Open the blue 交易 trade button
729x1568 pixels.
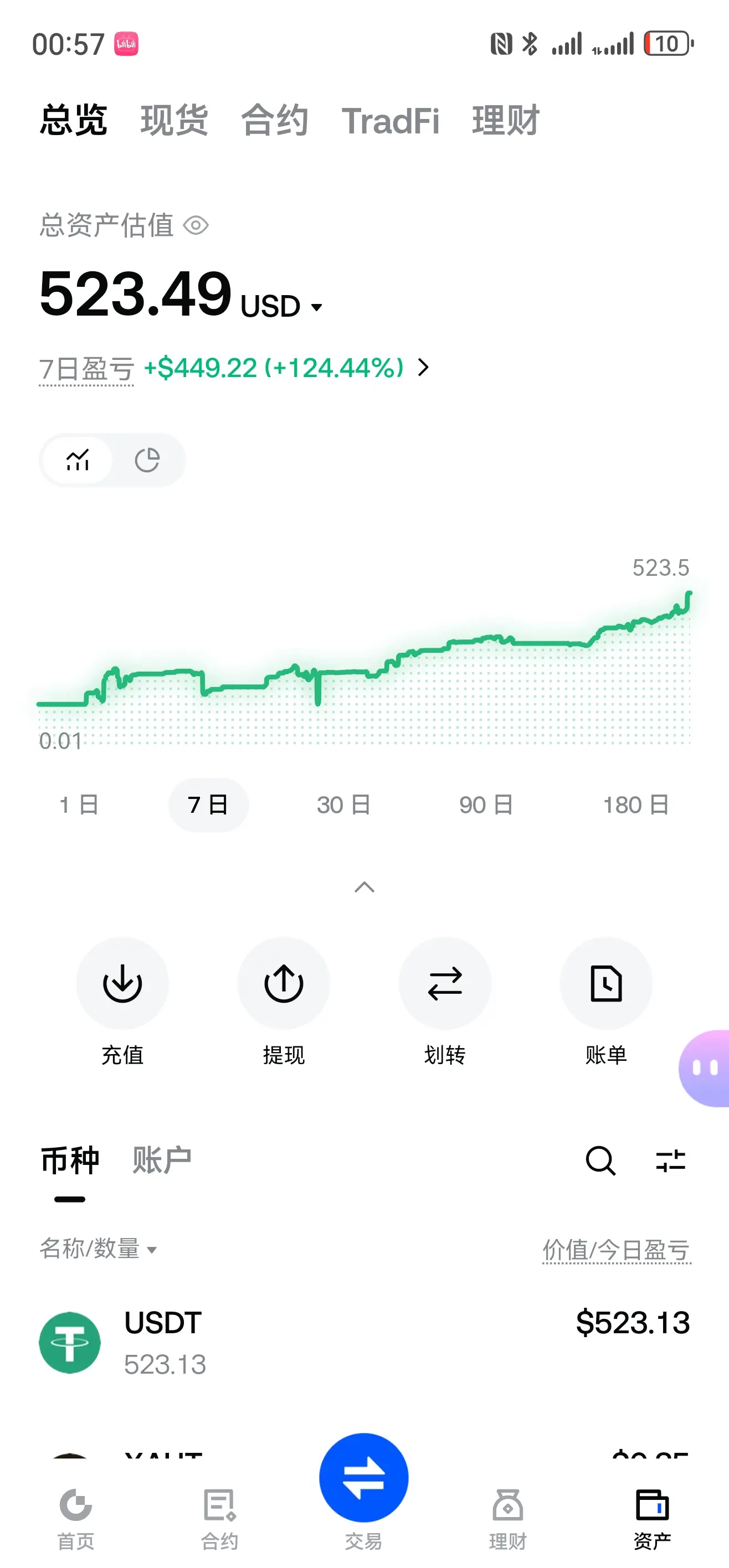[363, 1477]
